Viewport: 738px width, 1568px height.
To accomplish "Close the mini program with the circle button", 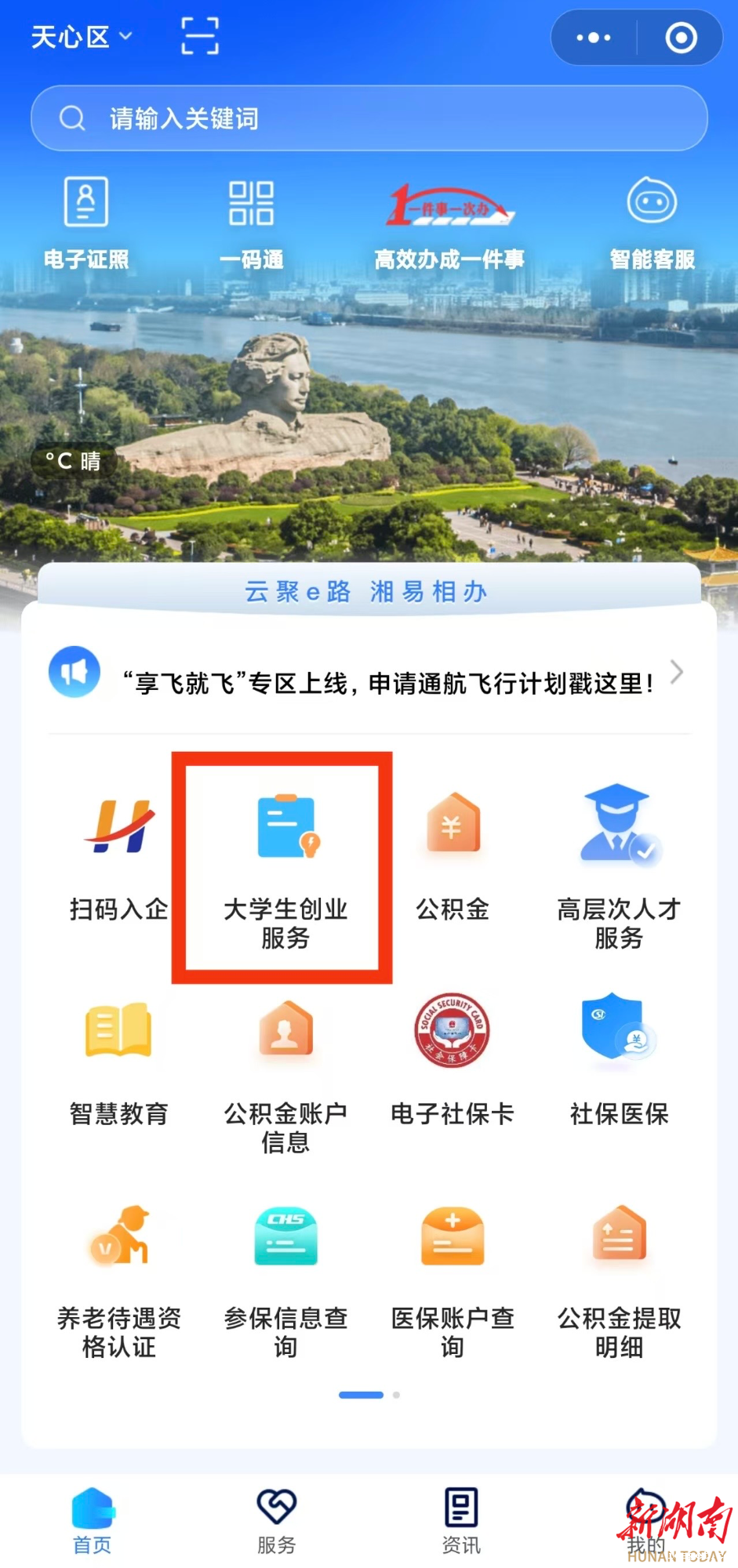I will (x=681, y=38).
